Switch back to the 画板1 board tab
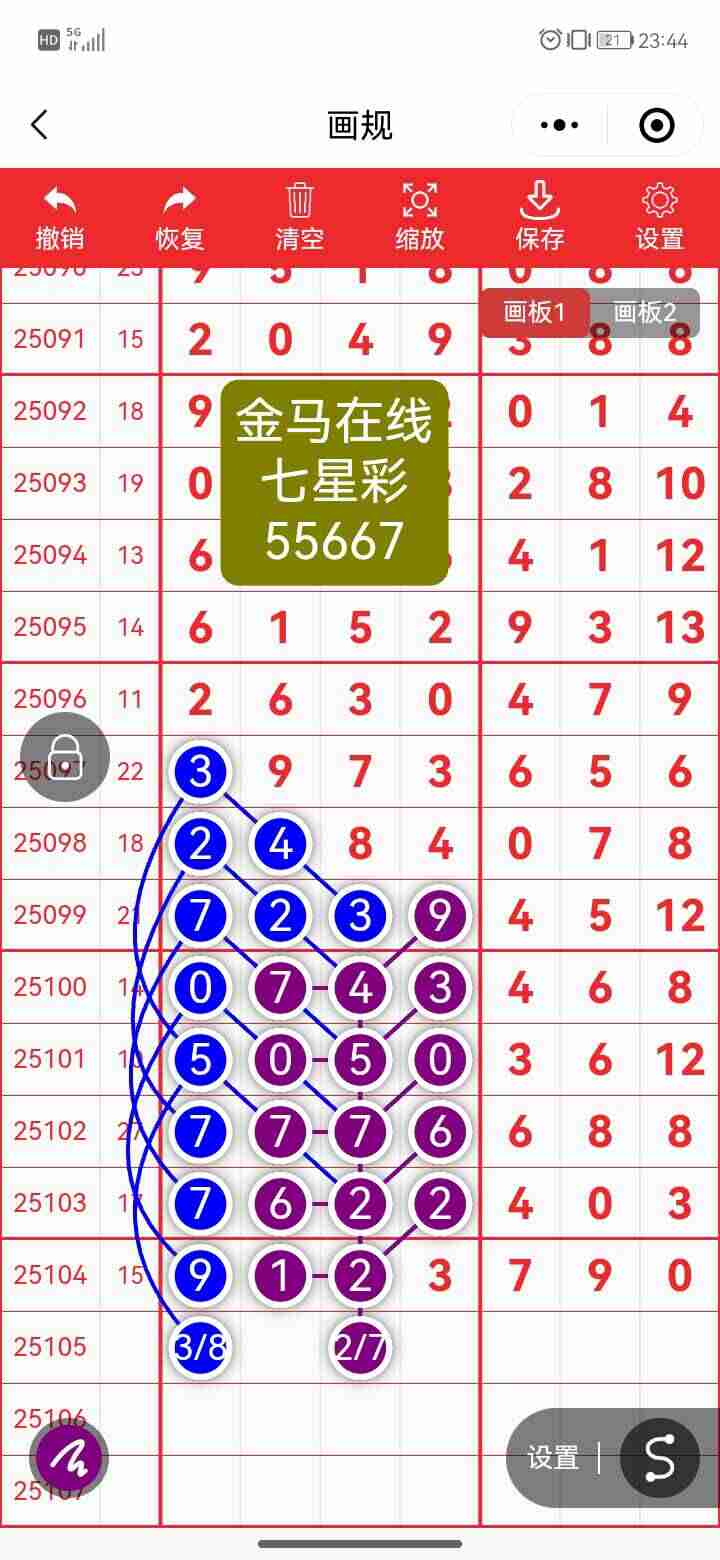 pyautogui.click(x=535, y=312)
